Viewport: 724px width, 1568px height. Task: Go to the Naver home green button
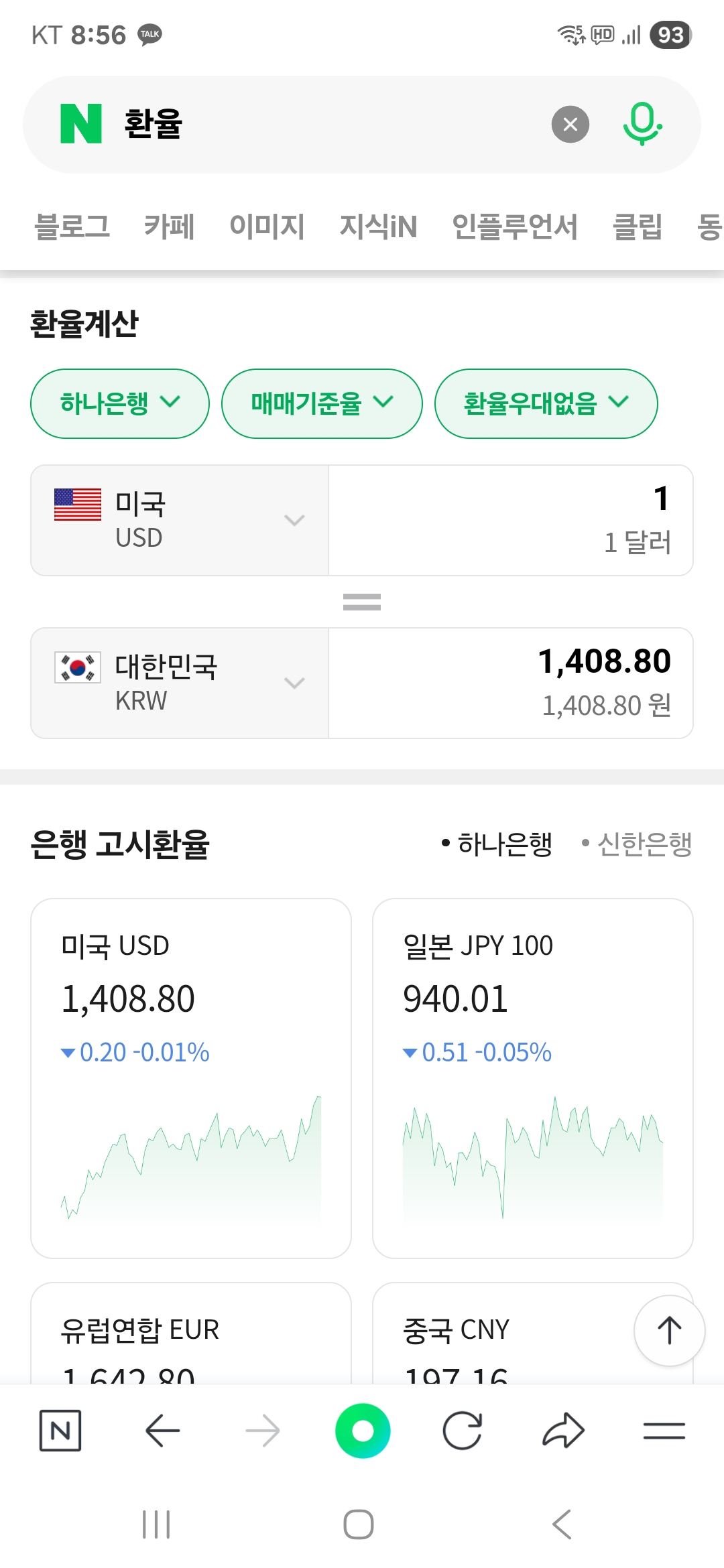pos(363,1431)
